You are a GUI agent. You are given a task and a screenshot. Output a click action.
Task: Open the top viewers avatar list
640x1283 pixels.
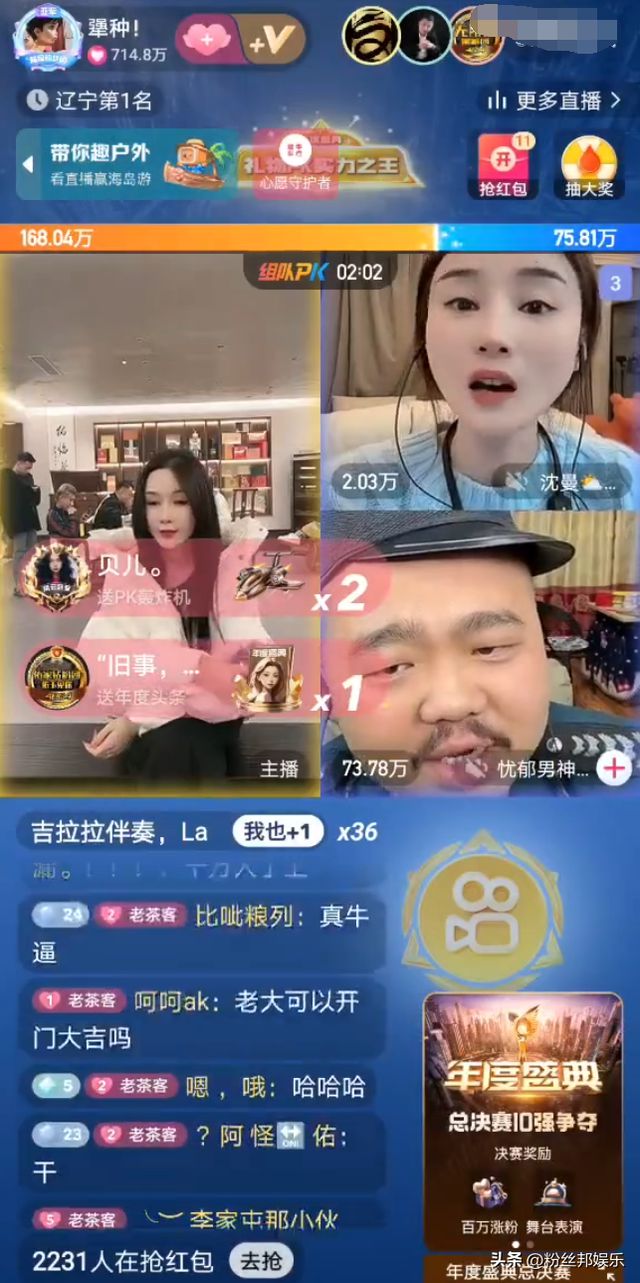[x=424, y=36]
